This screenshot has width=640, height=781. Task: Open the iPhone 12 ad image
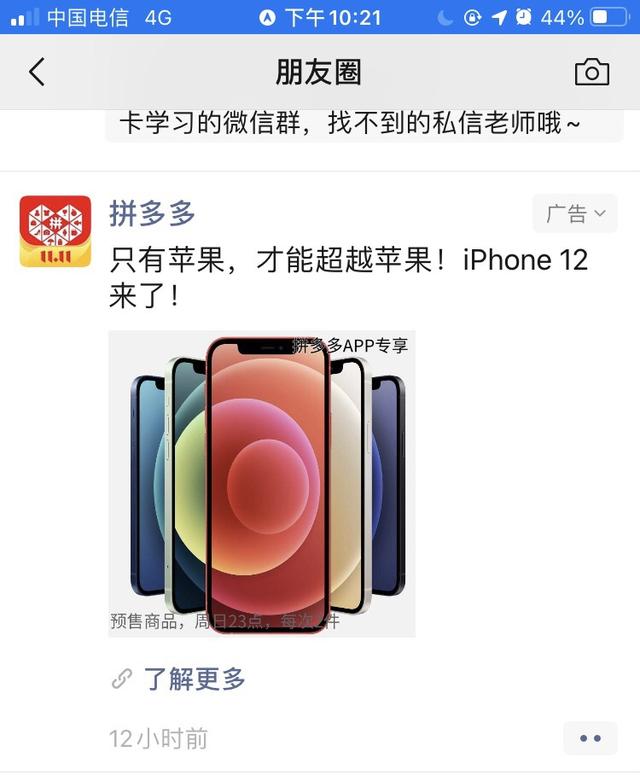[262, 484]
